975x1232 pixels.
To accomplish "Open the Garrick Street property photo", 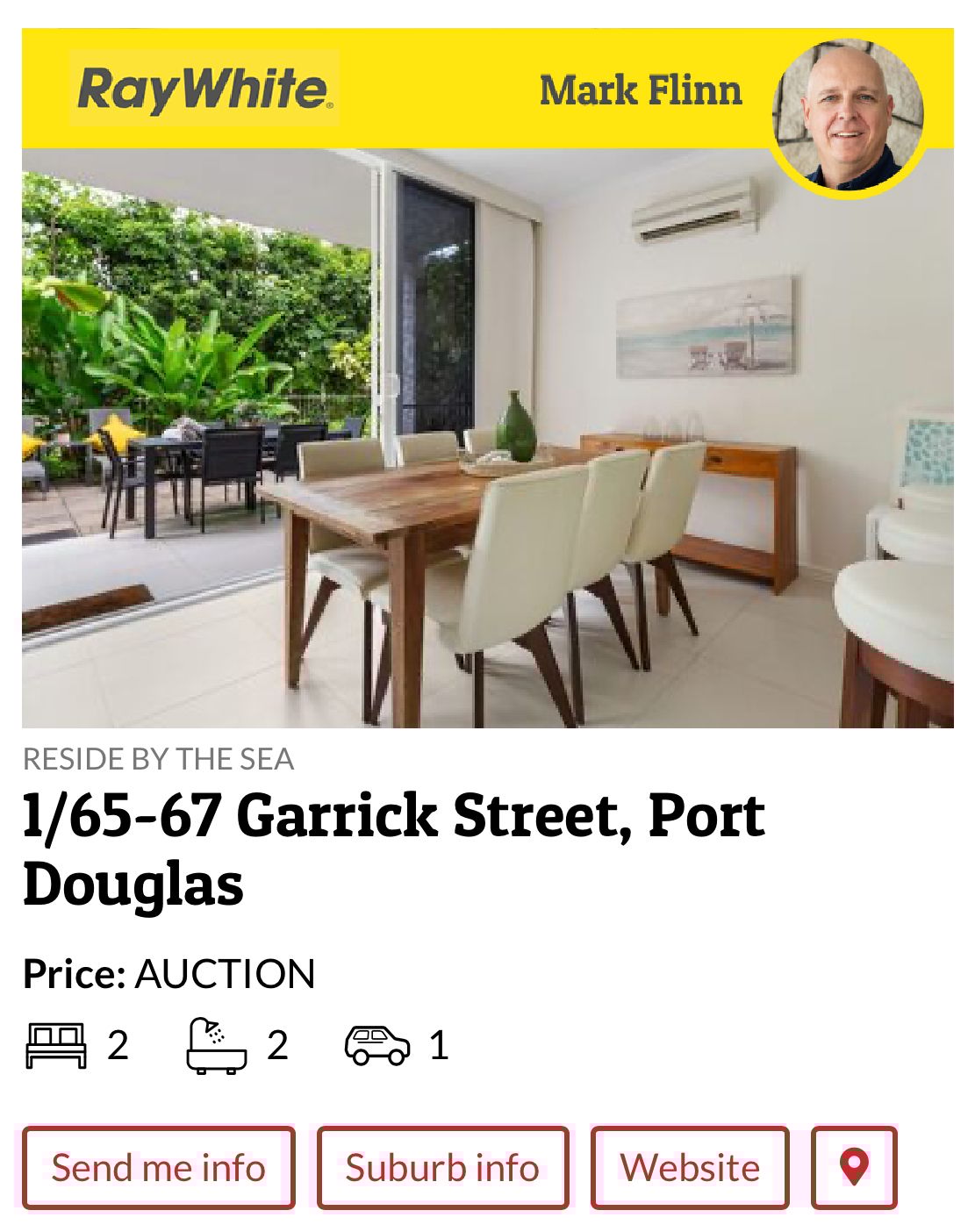I will [487, 439].
